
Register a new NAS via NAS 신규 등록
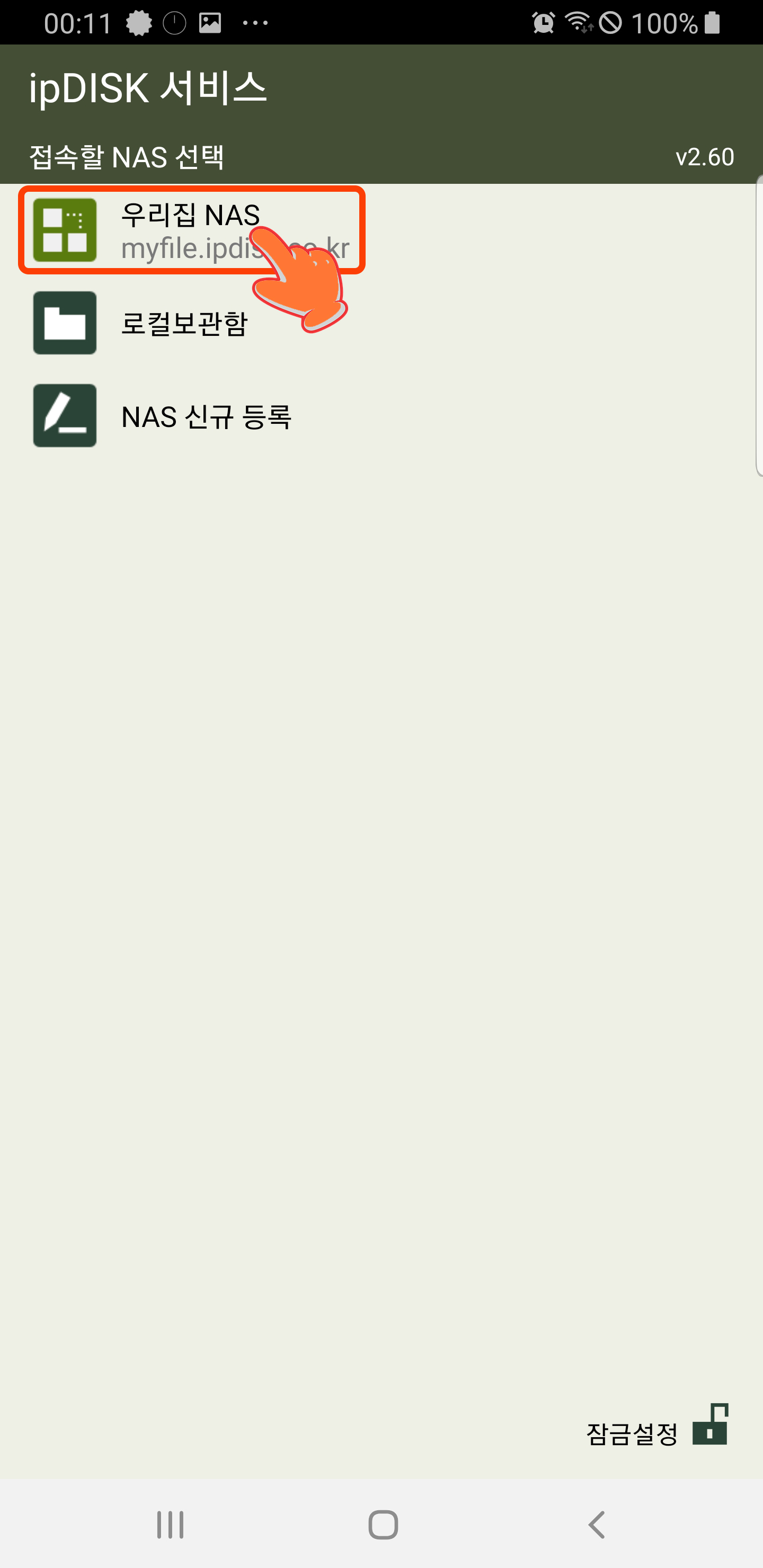coord(206,416)
